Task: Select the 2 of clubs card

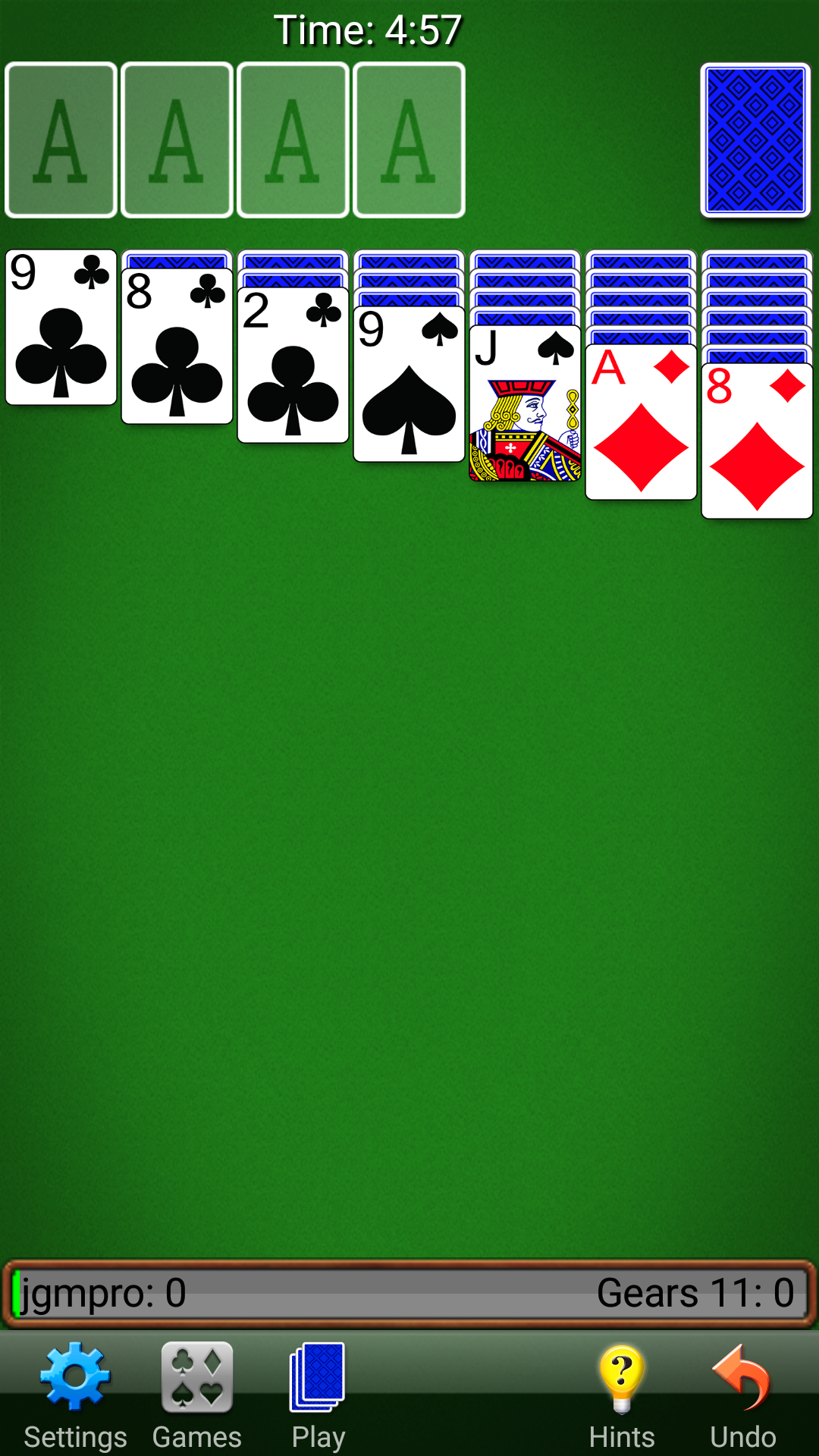Action: [293, 366]
